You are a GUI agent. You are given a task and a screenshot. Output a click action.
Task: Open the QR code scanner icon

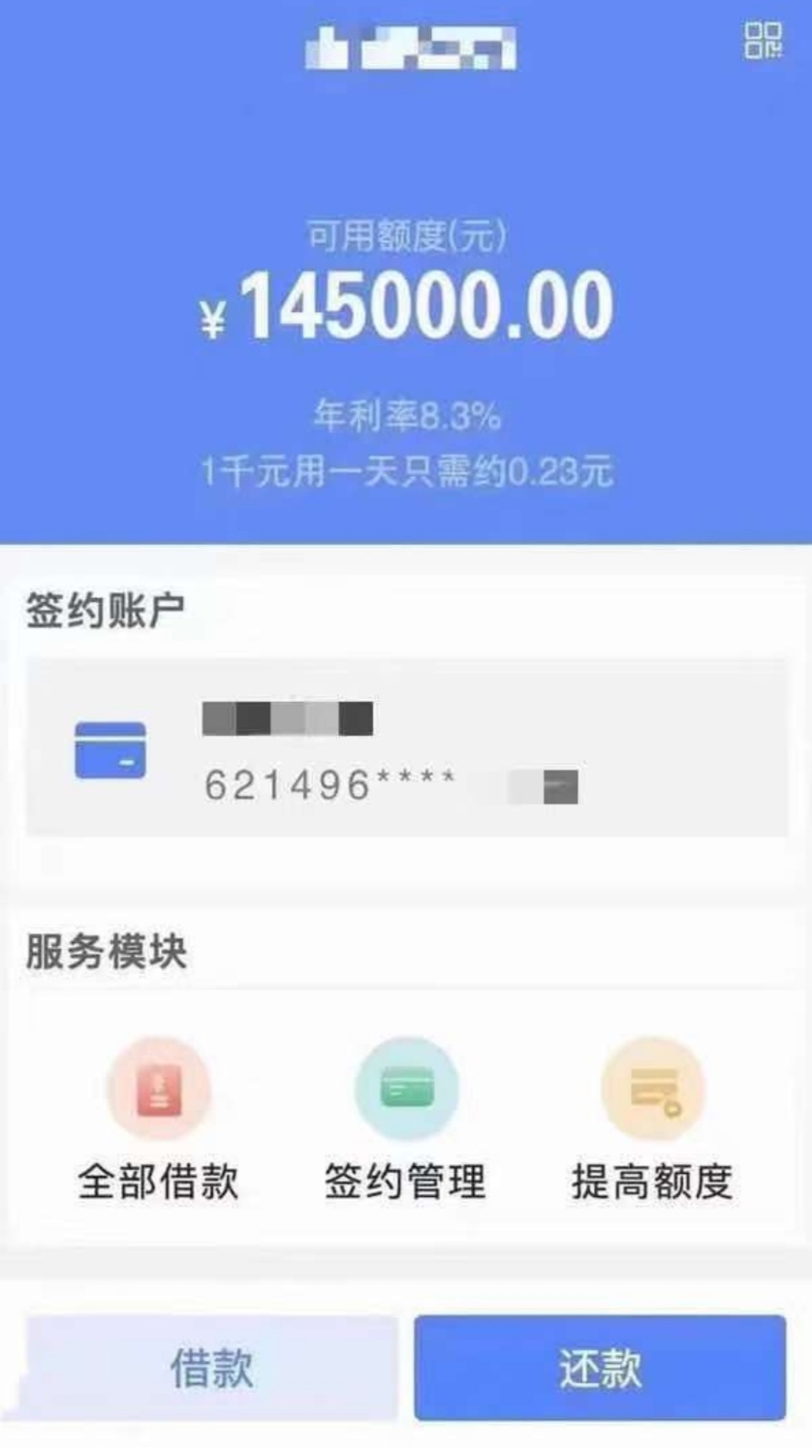point(763,40)
